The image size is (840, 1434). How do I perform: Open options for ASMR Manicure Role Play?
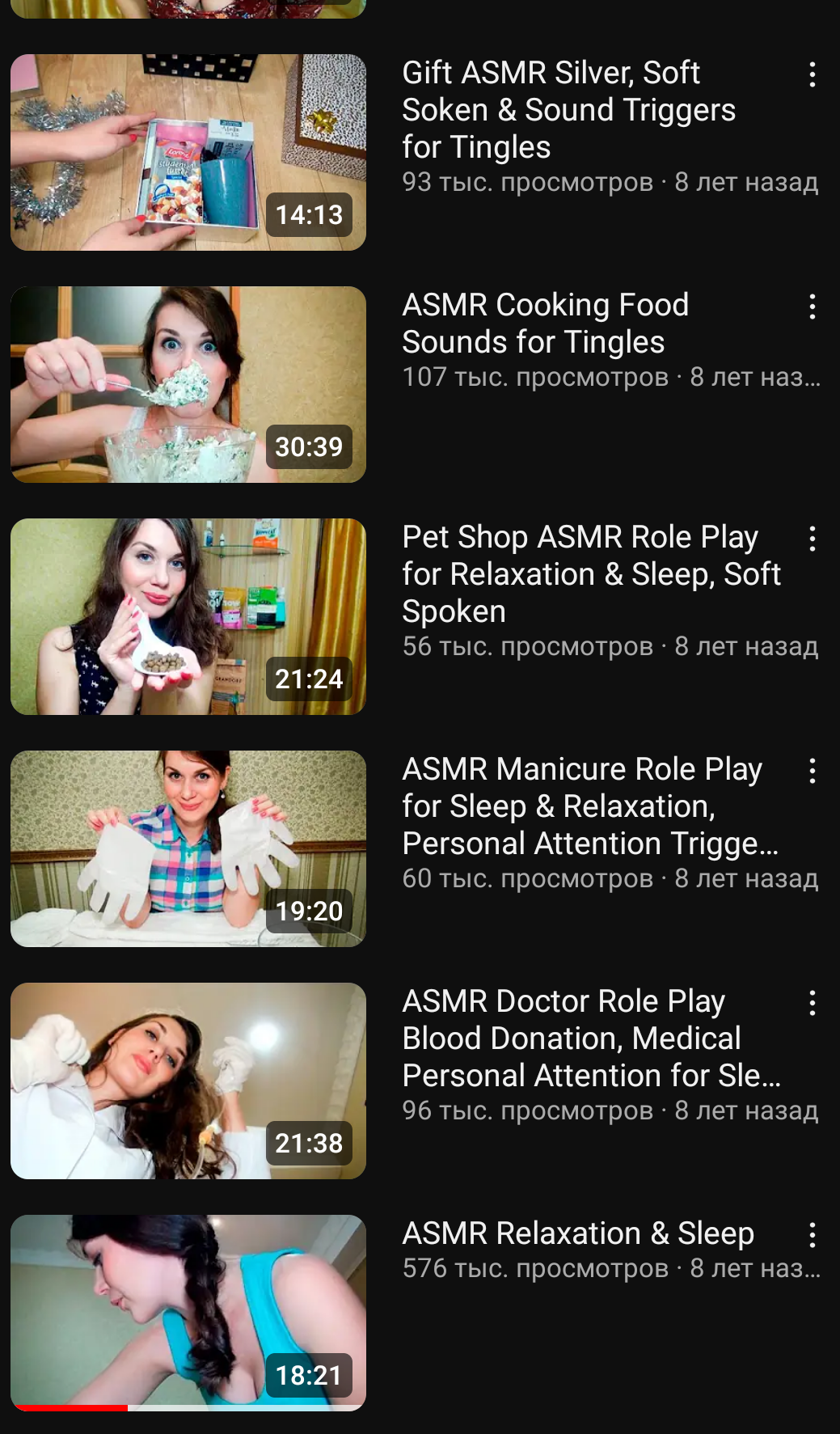[813, 772]
